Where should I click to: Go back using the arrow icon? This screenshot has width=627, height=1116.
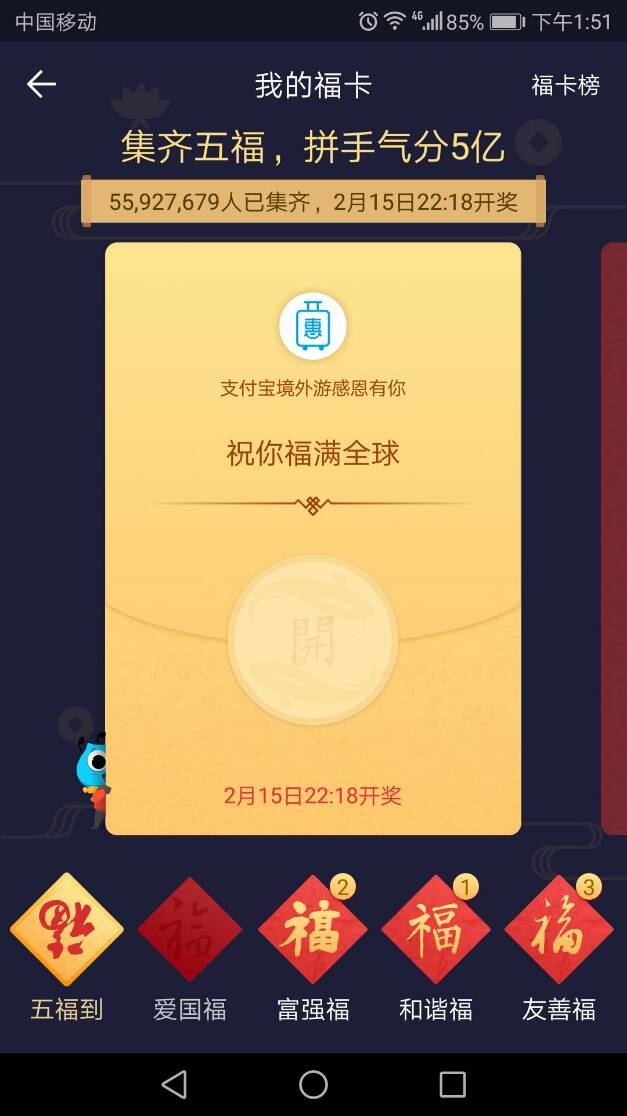[x=41, y=85]
